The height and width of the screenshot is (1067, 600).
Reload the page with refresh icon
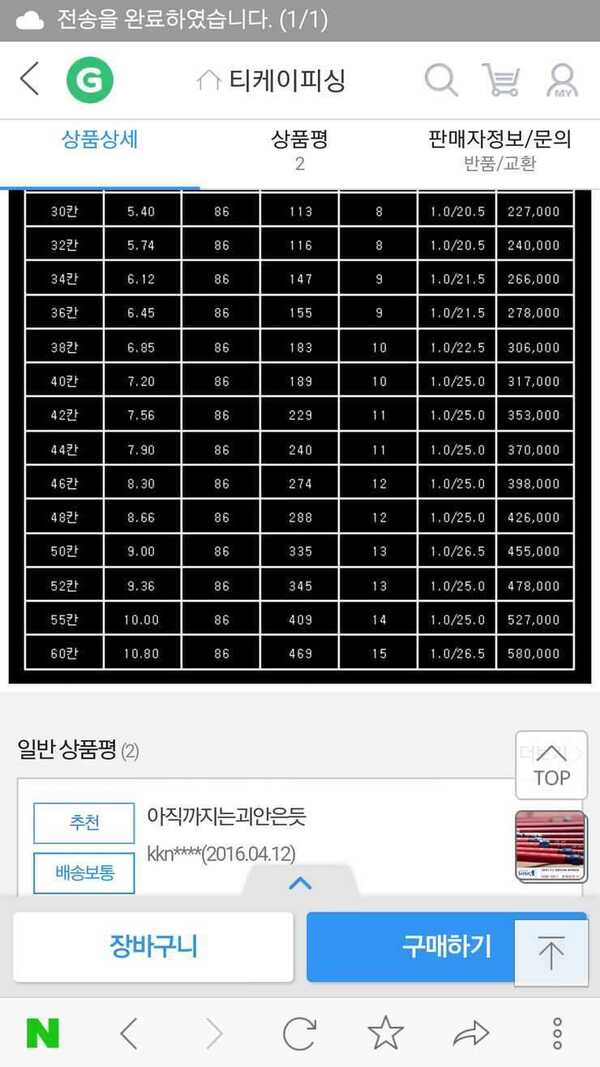299,1034
